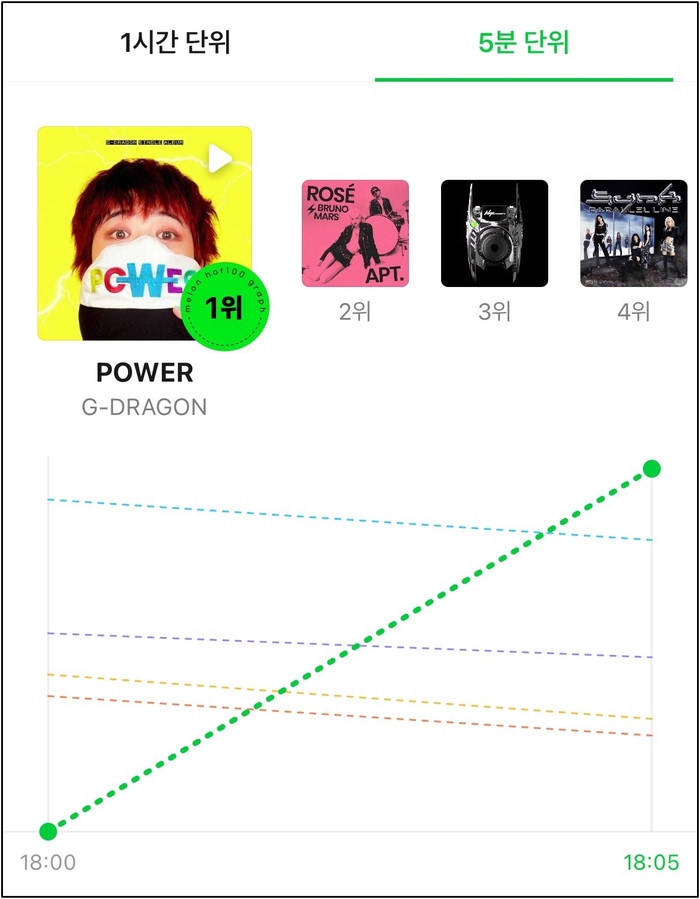This screenshot has height=899, width=700.
Task: Open the 3위 ranked album cover
Action: 494,233
